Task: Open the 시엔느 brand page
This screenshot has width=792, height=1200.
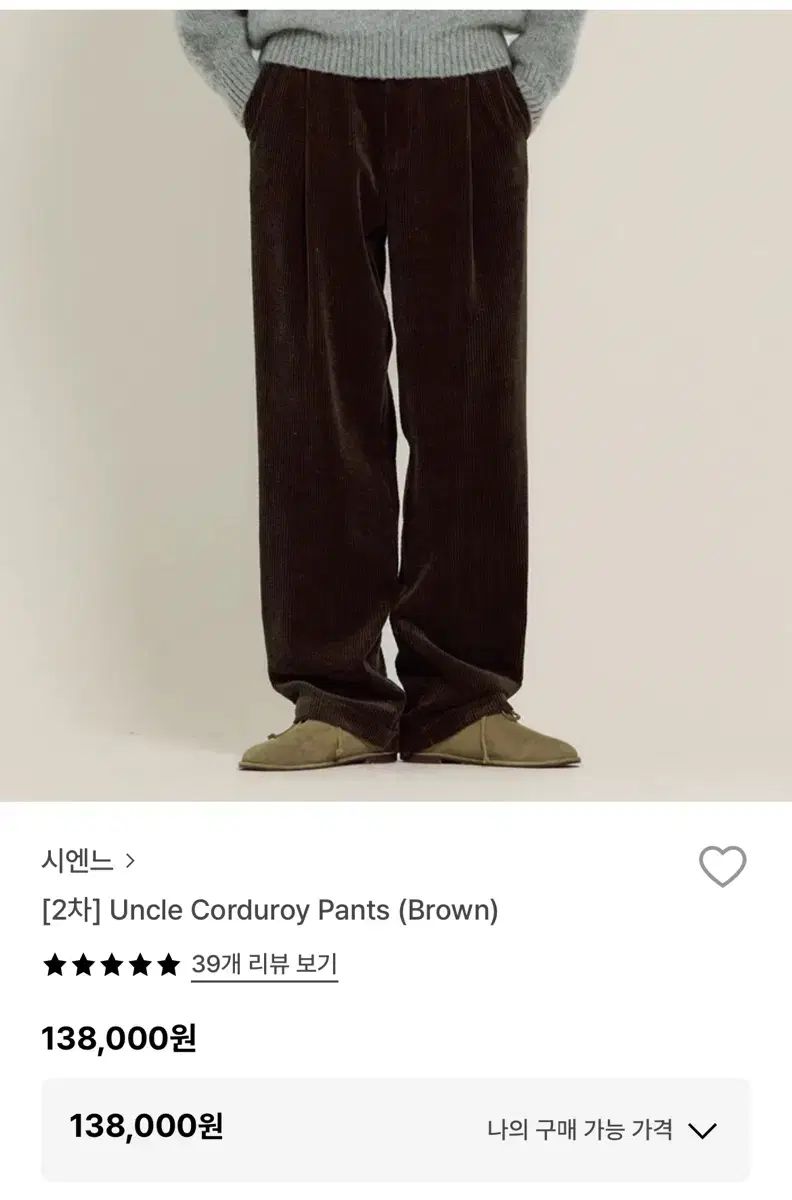Action: coord(88,860)
